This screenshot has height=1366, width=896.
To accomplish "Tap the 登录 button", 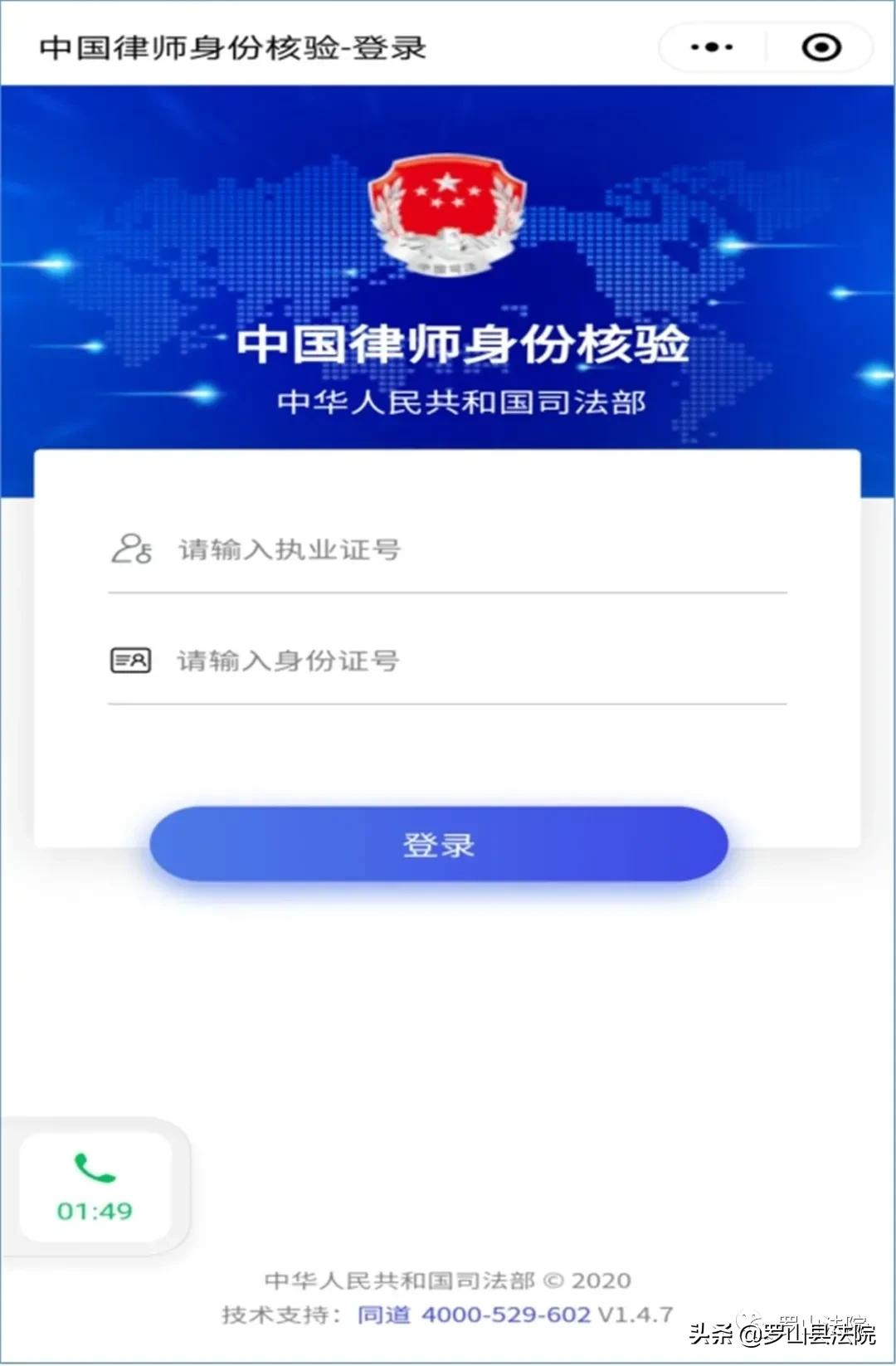I will click(x=439, y=844).
